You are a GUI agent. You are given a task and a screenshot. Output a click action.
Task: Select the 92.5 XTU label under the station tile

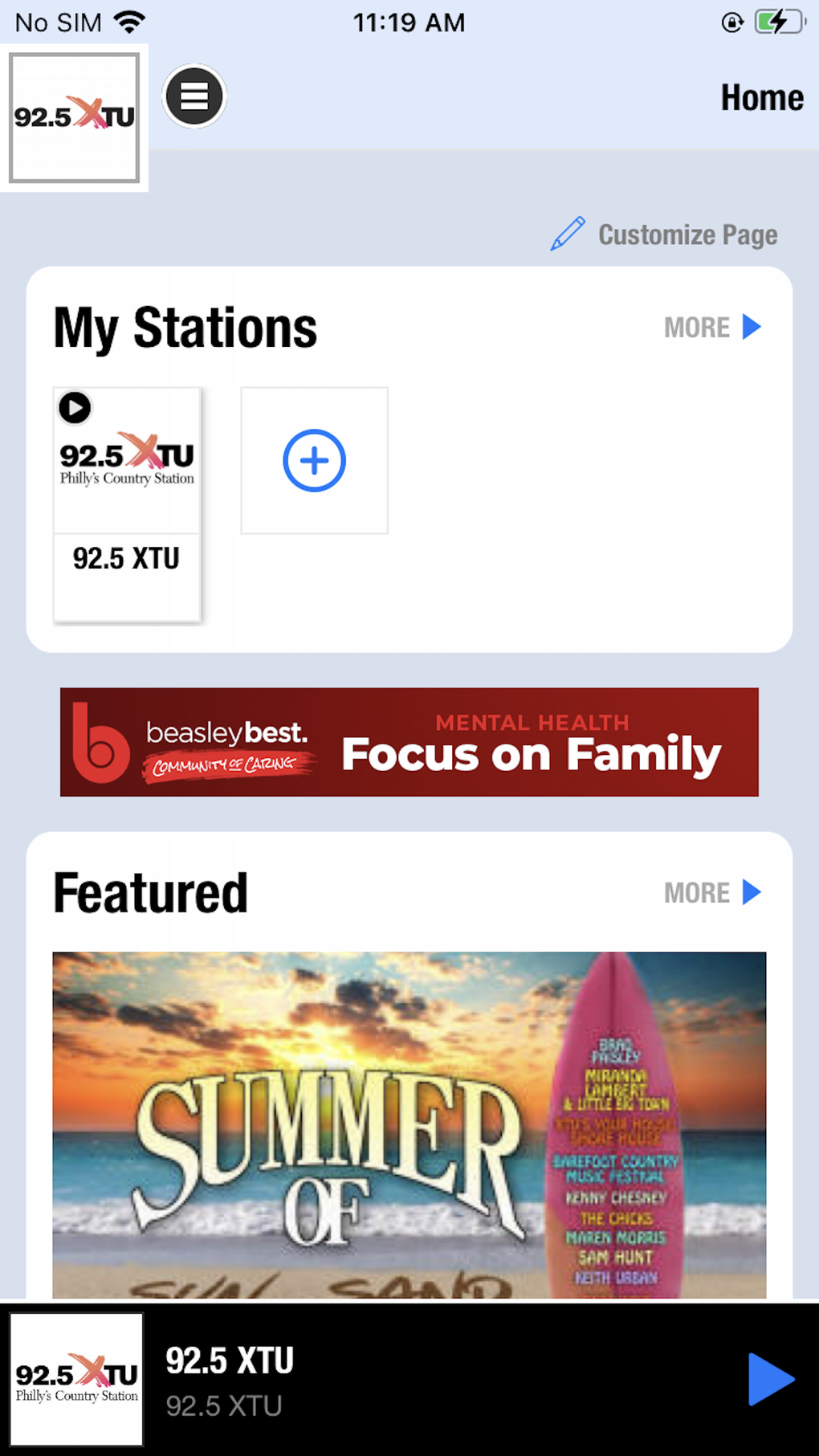coord(126,558)
